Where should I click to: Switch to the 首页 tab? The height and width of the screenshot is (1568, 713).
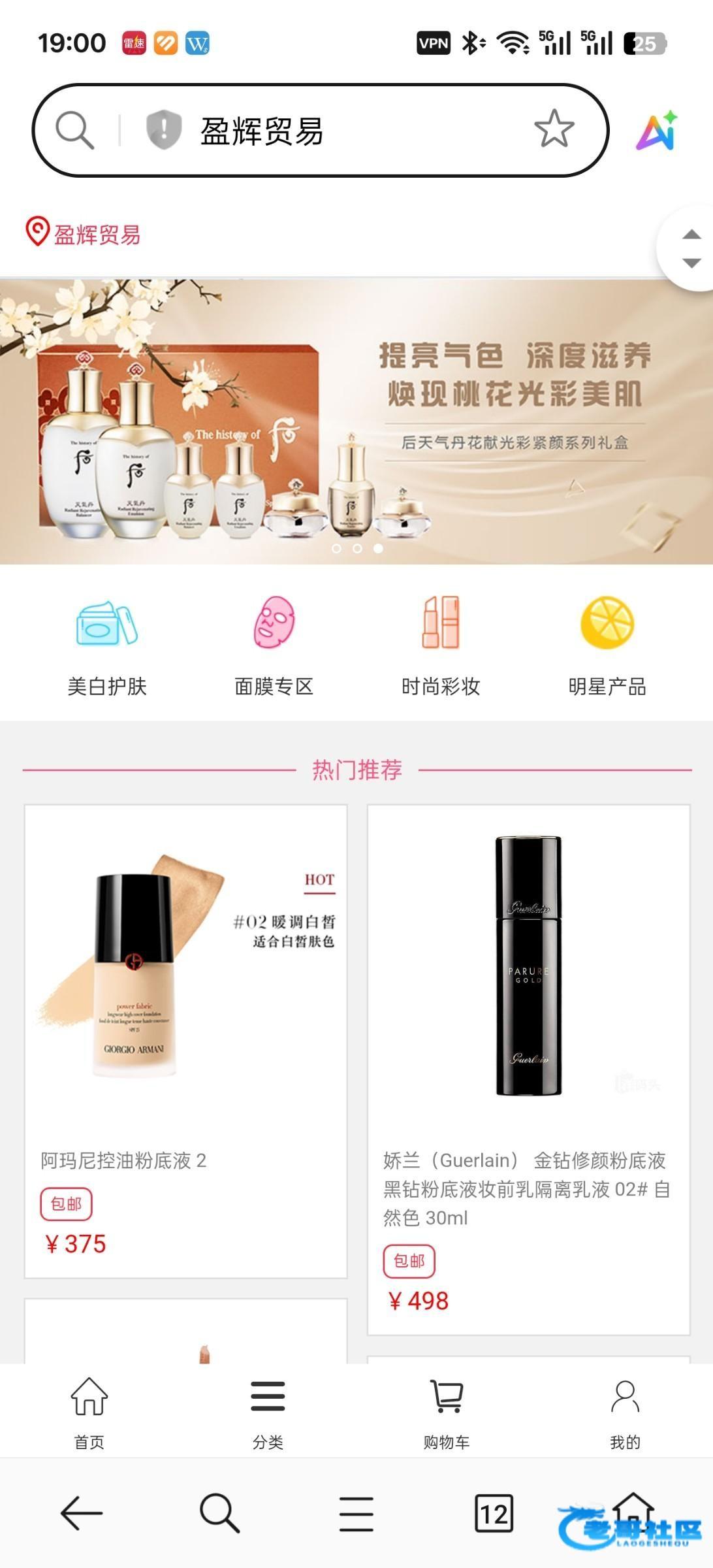[x=89, y=1413]
